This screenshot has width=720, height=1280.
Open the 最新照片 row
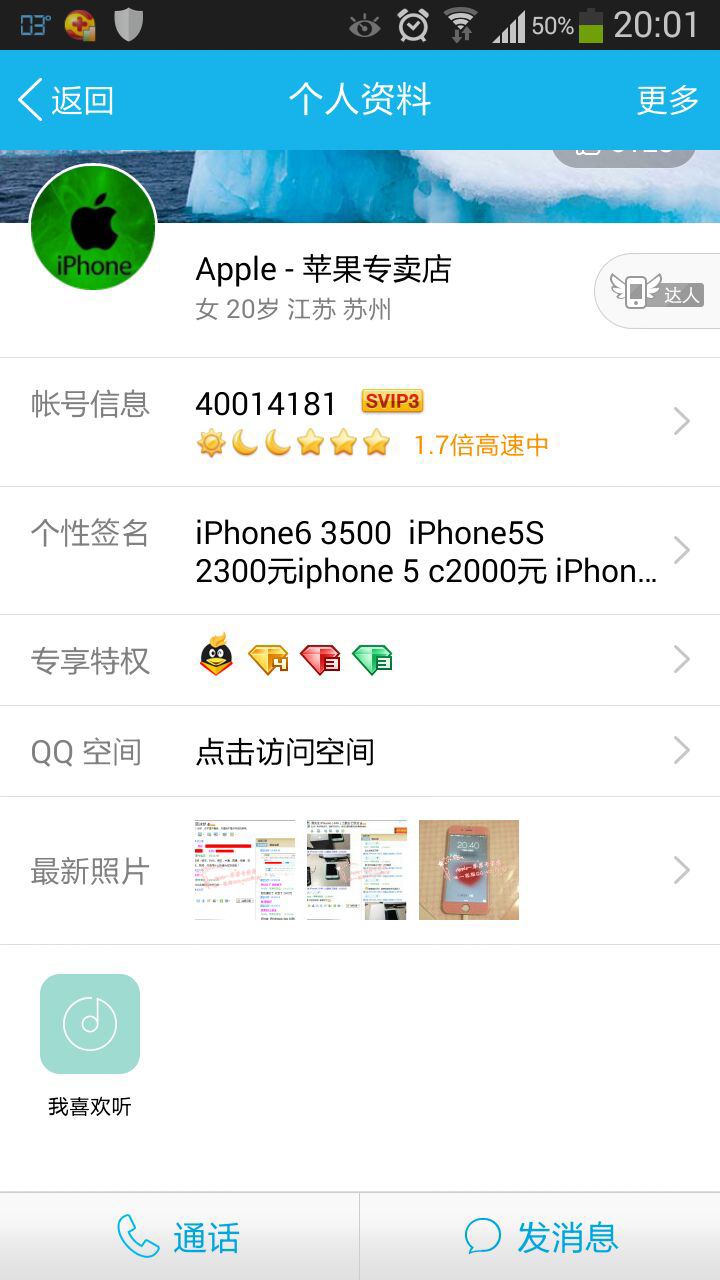[360, 870]
